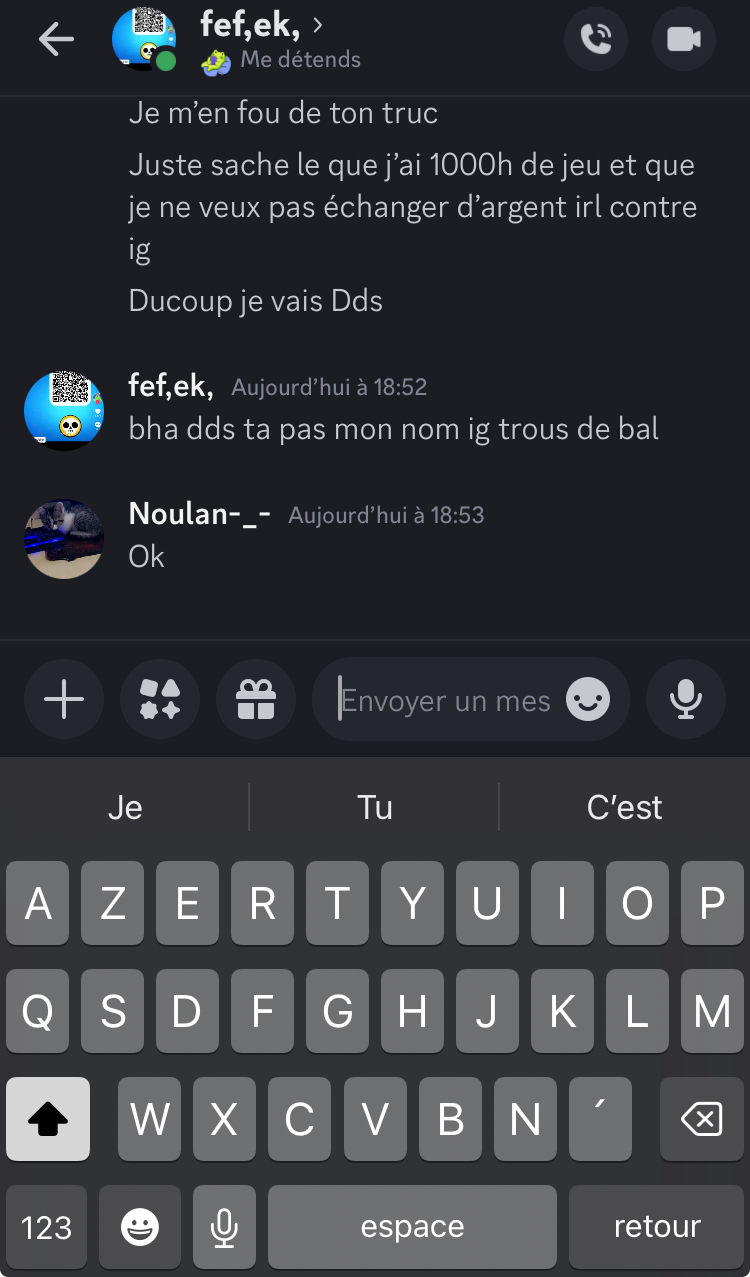
Task: Open the plus attachment menu
Action: [x=64, y=699]
